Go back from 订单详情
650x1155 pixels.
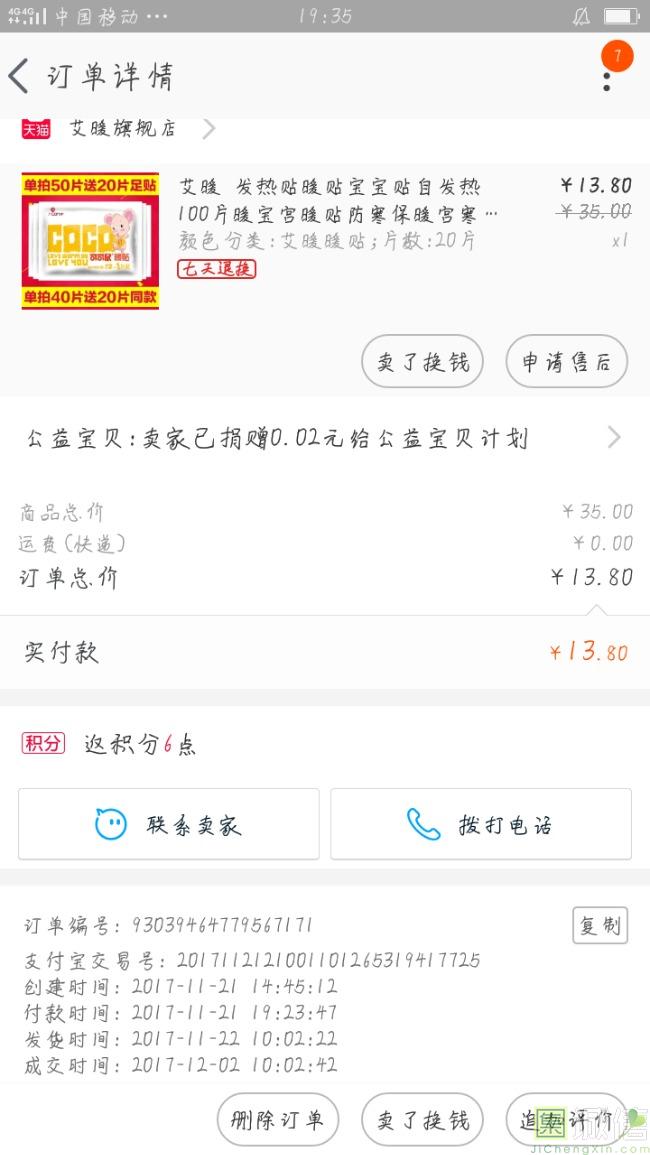pos(19,76)
